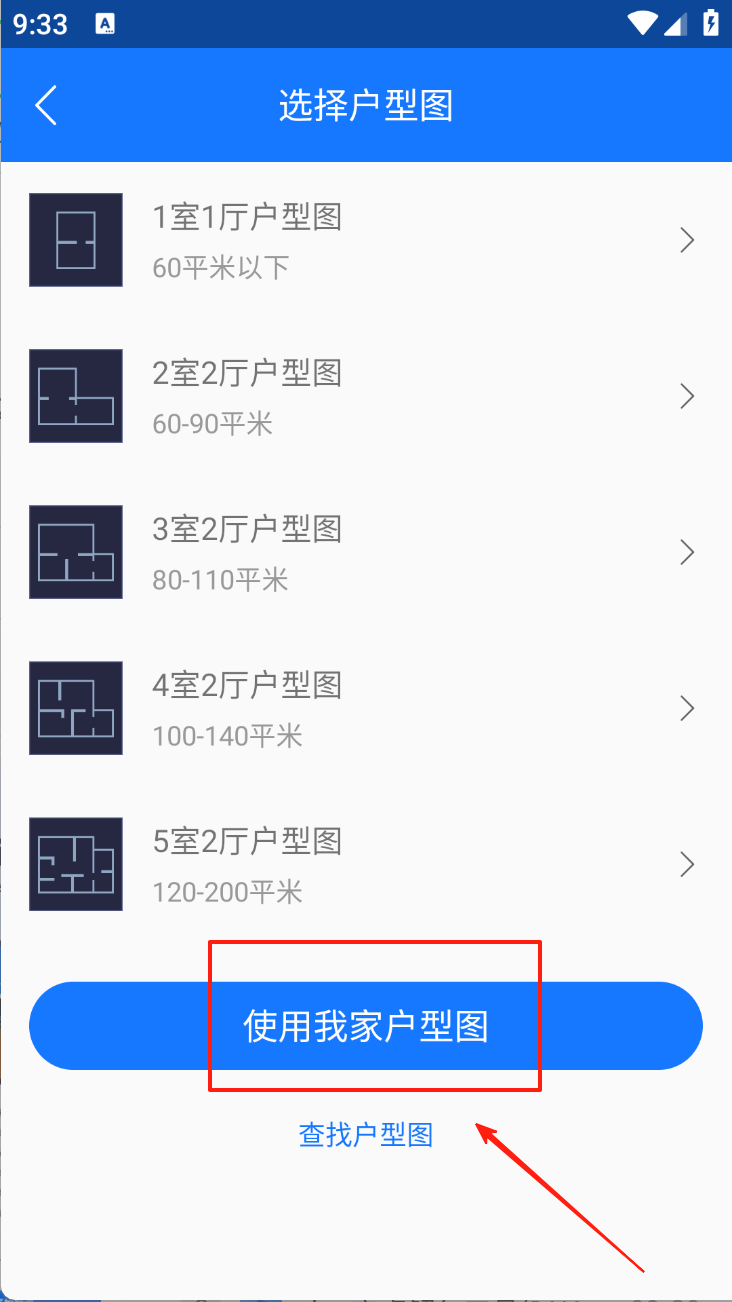Open the 1室1厅户型图 option

pos(366,240)
